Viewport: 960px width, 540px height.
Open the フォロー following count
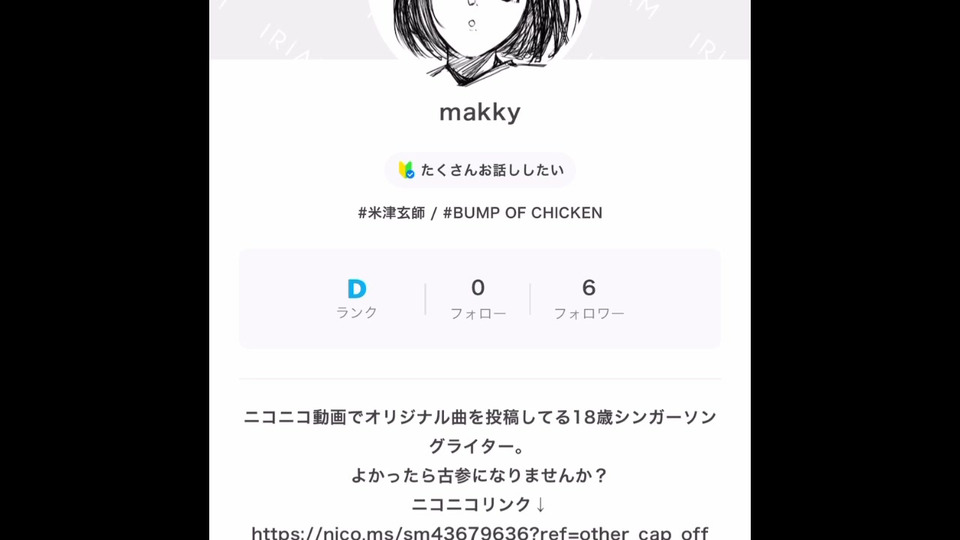[478, 299]
